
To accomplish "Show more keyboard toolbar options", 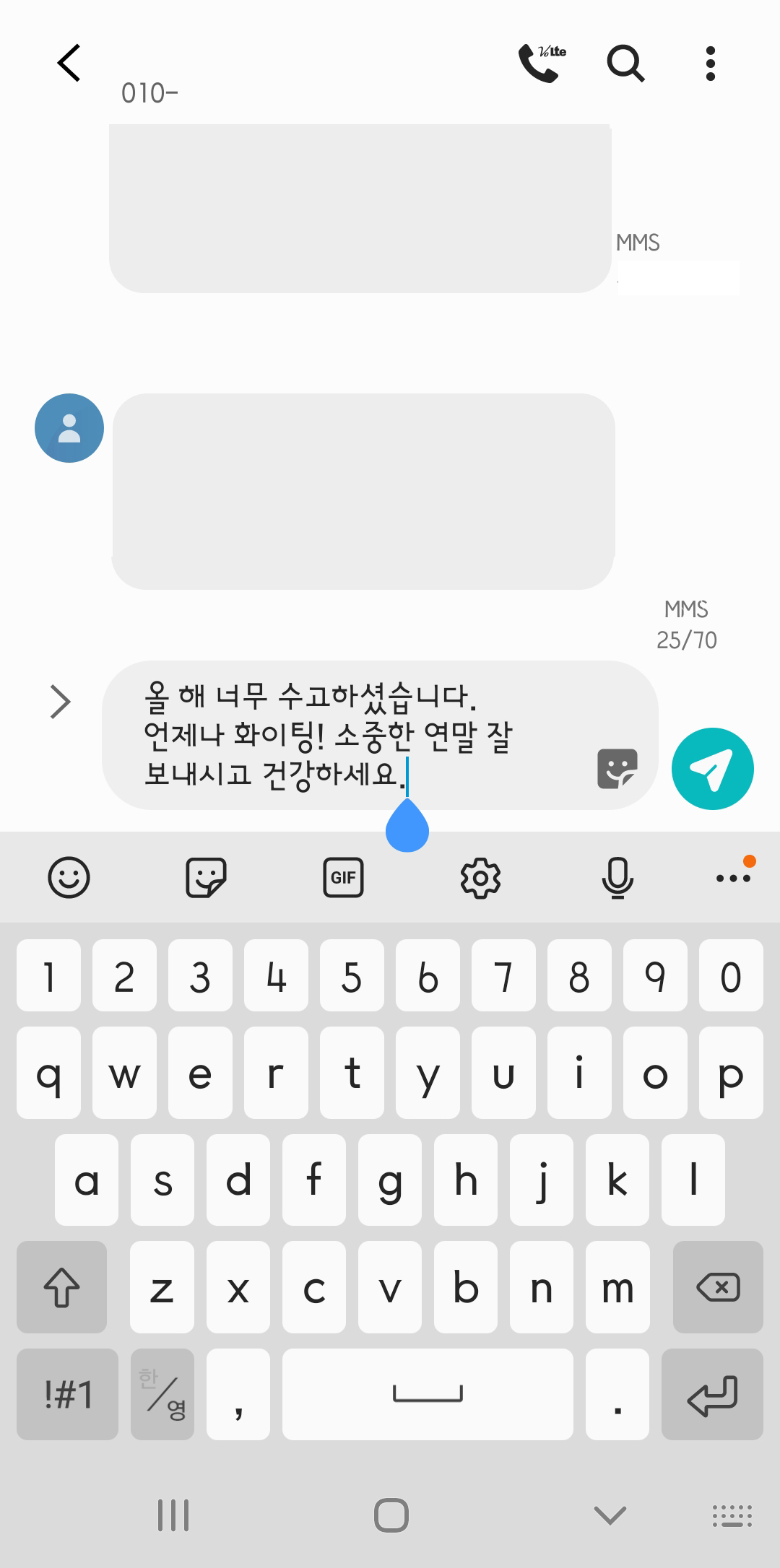I will 733,878.
